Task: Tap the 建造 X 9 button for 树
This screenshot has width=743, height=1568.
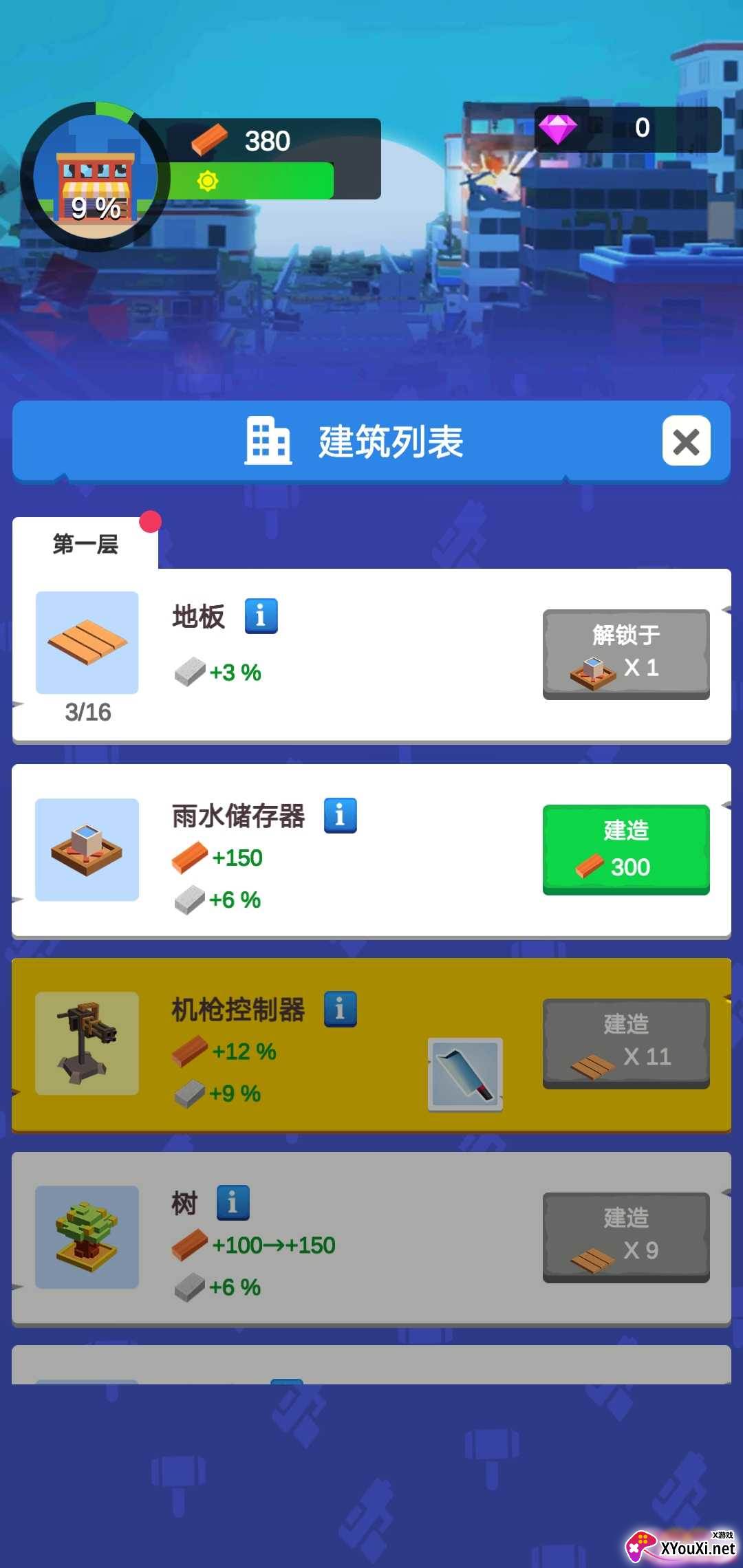Action: point(626,1237)
